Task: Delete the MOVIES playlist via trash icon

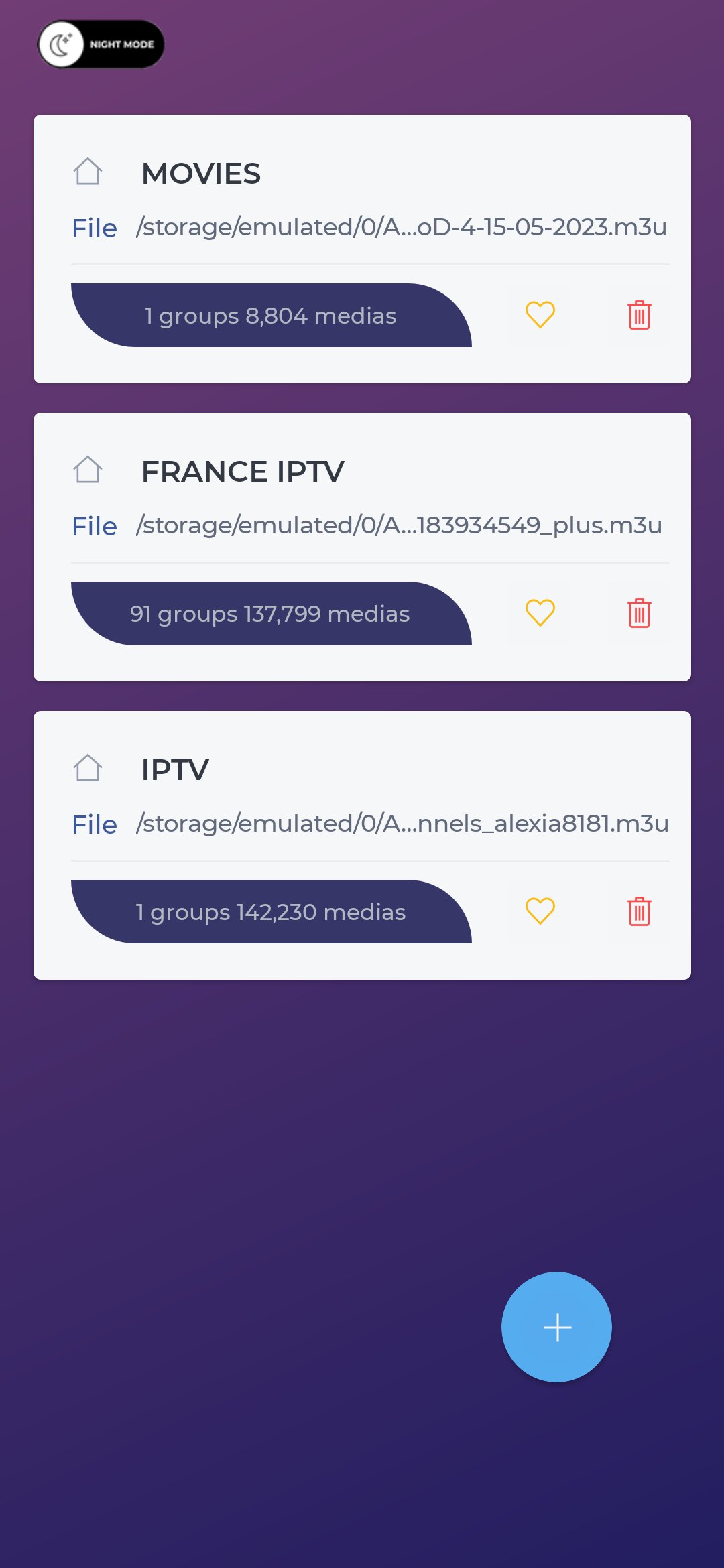Action: click(x=638, y=315)
